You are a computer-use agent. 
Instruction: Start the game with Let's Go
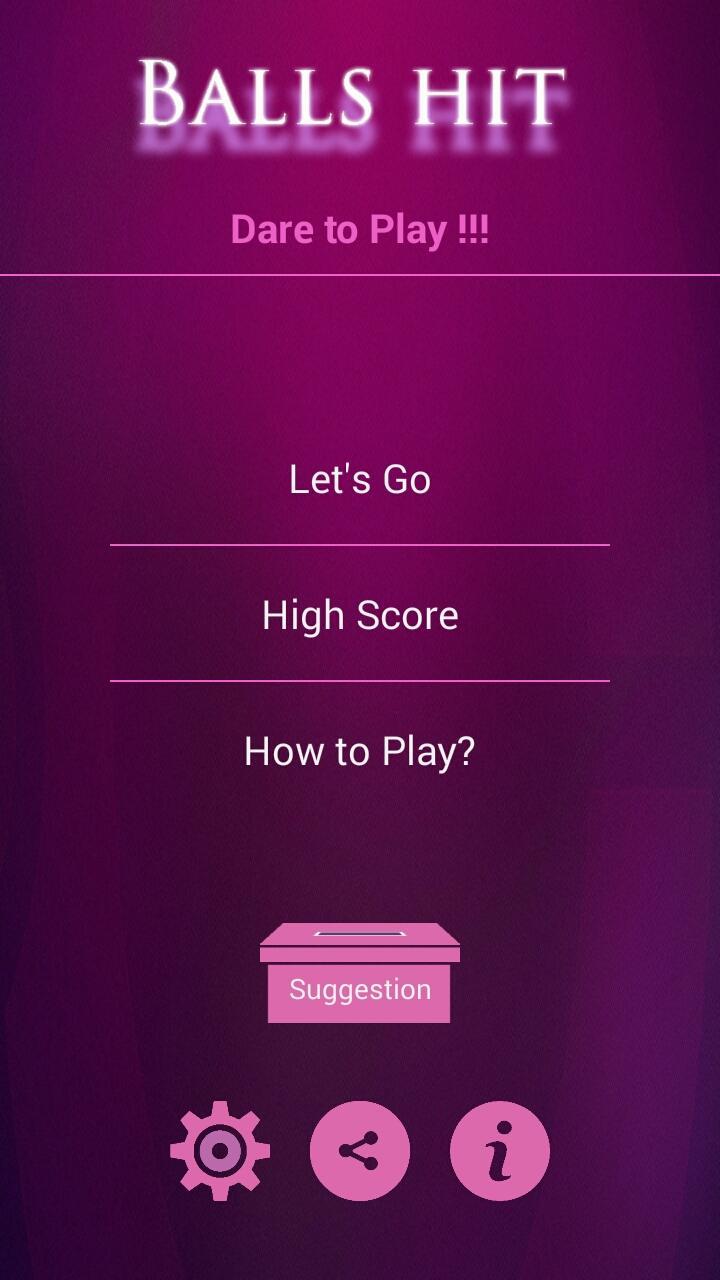point(360,479)
